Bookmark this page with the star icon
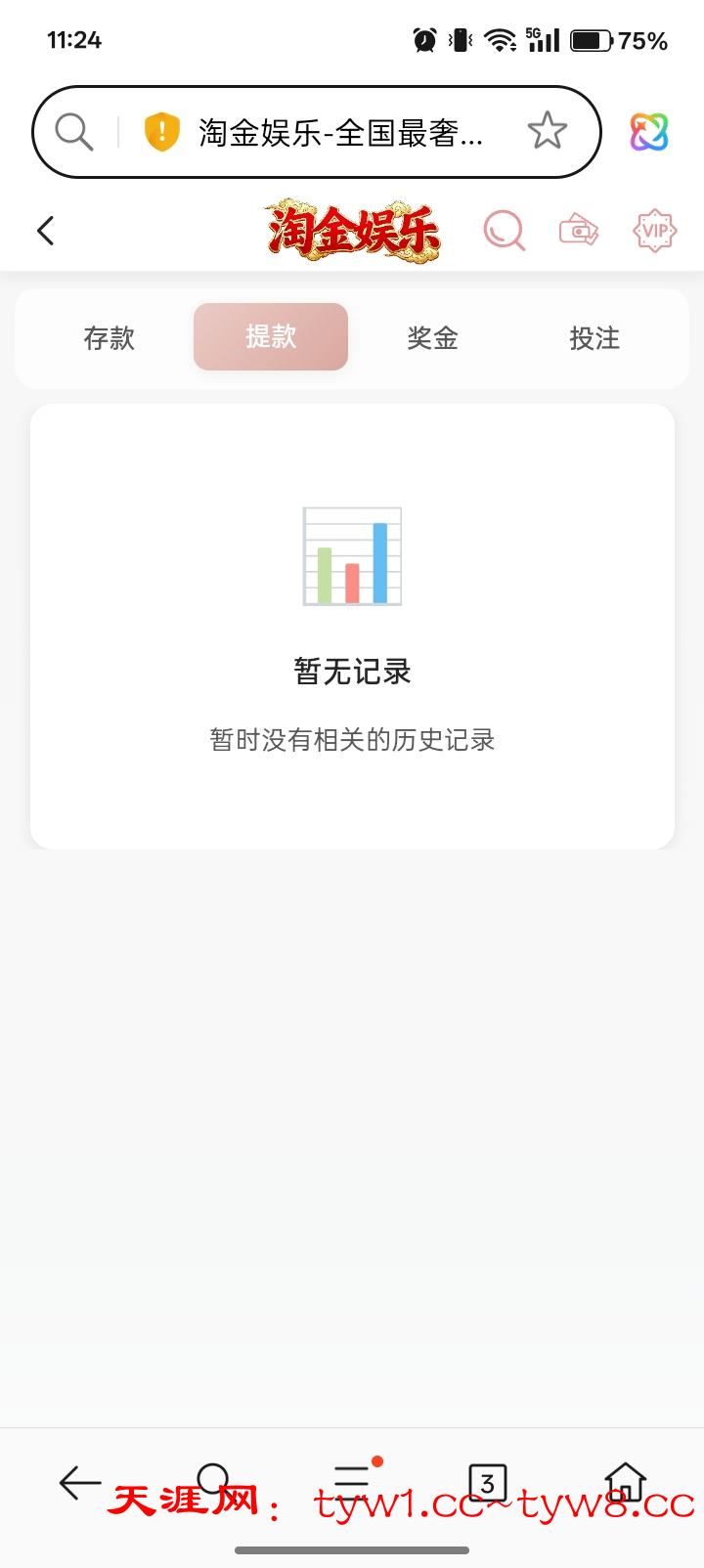Viewport: 704px width, 1568px height. 547,131
